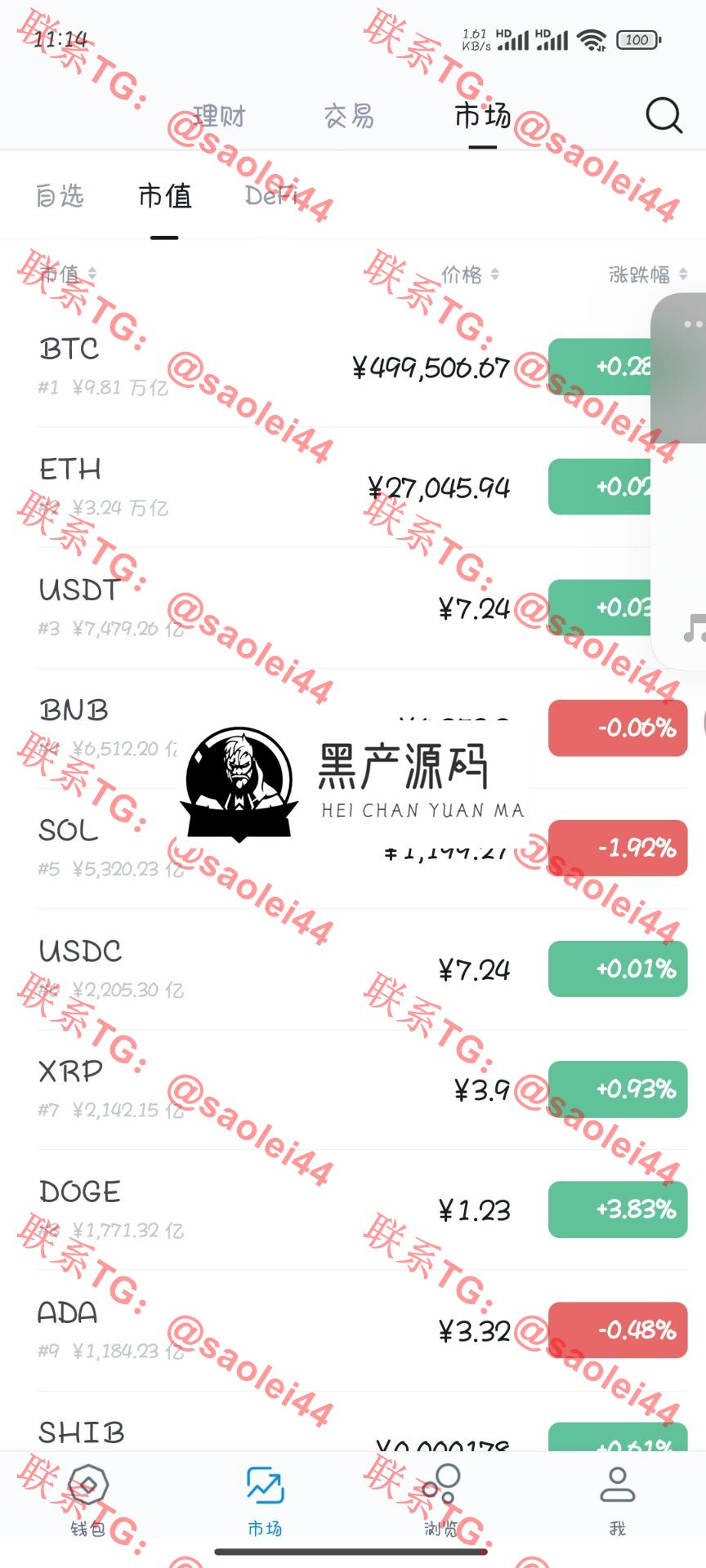Screen dimensions: 706x1568
Task: Switch to the 理财 top tab
Action: pyautogui.click(x=219, y=117)
